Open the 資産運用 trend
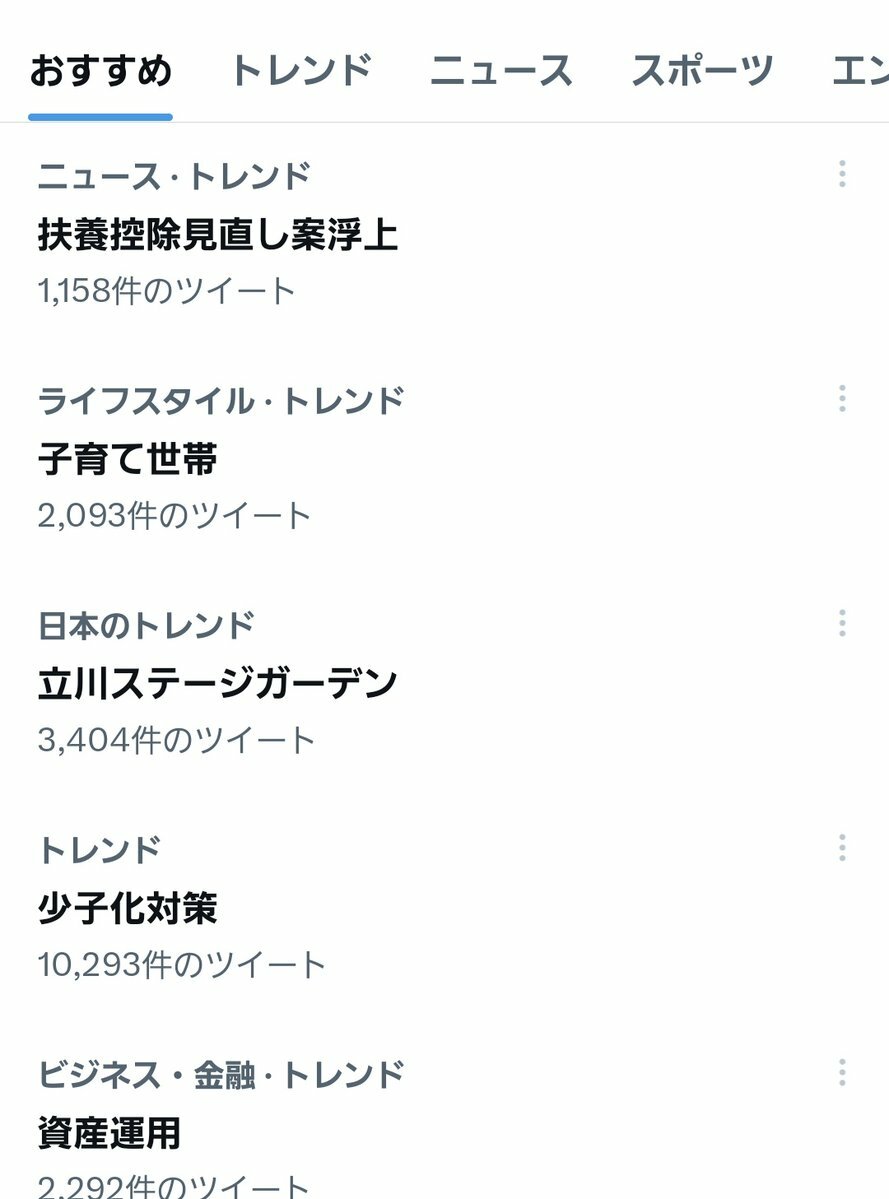The image size is (889, 1199). pos(110,1133)
